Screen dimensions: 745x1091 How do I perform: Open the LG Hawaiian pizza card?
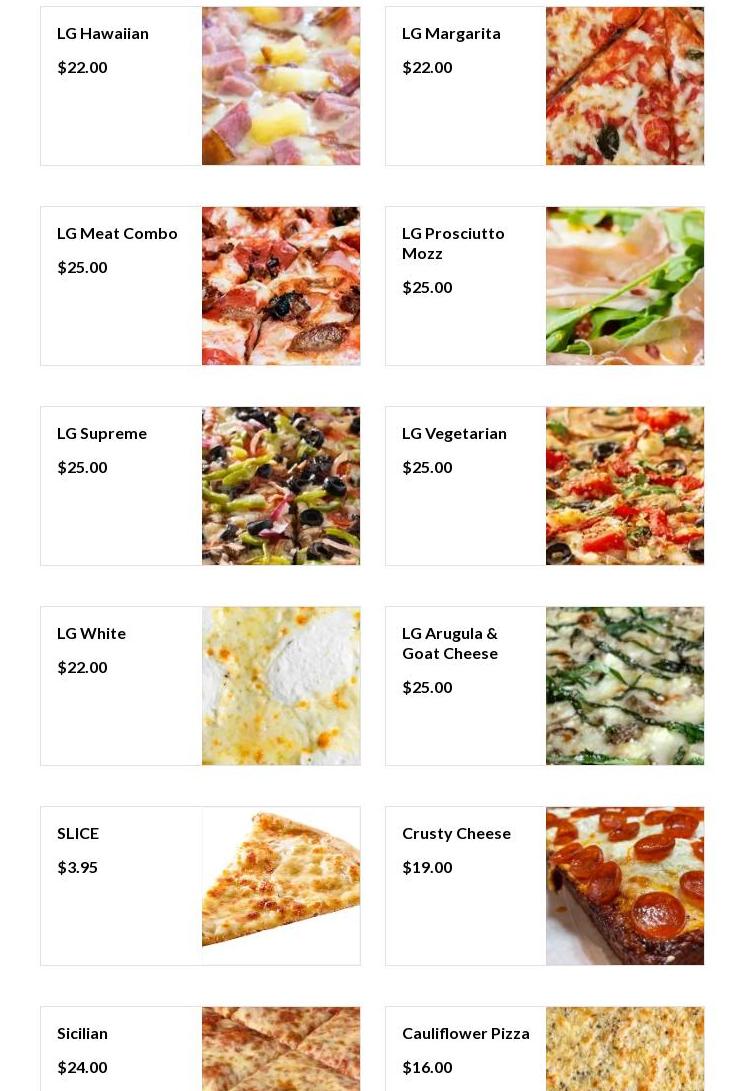(x=200, y=86)
